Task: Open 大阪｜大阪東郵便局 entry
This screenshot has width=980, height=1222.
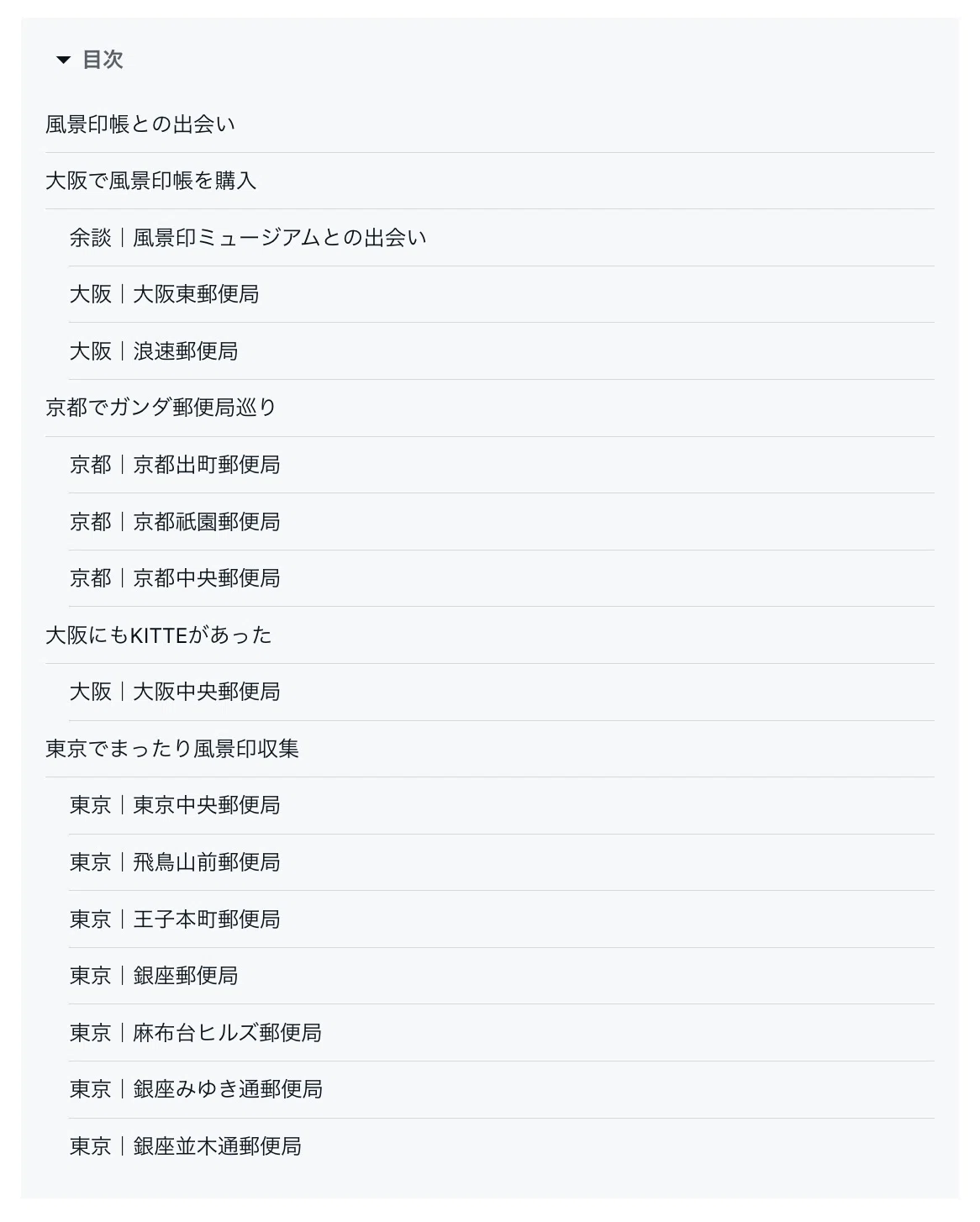Action: (x=164, y=294)
